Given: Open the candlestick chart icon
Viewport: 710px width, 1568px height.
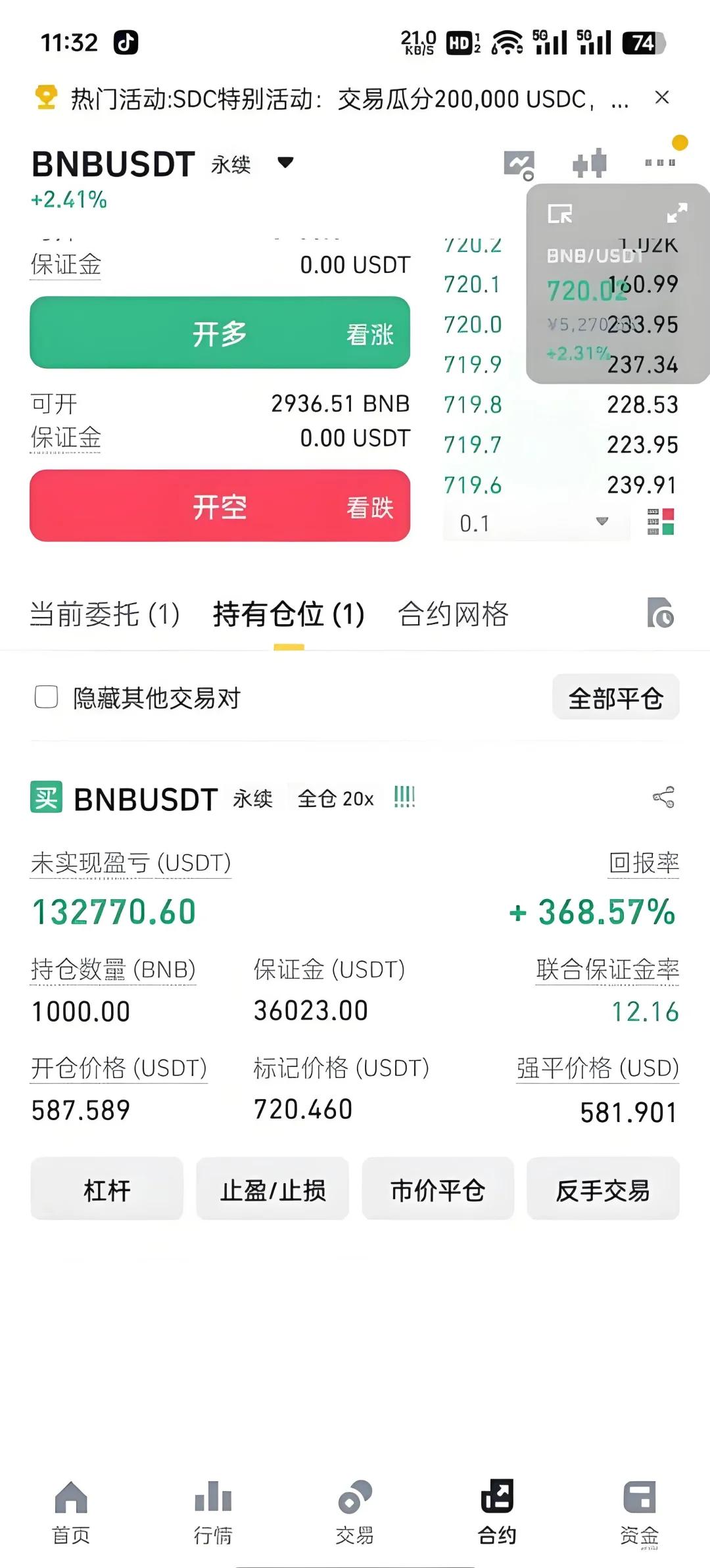Looking at the screenshot, I should (587, 163).
